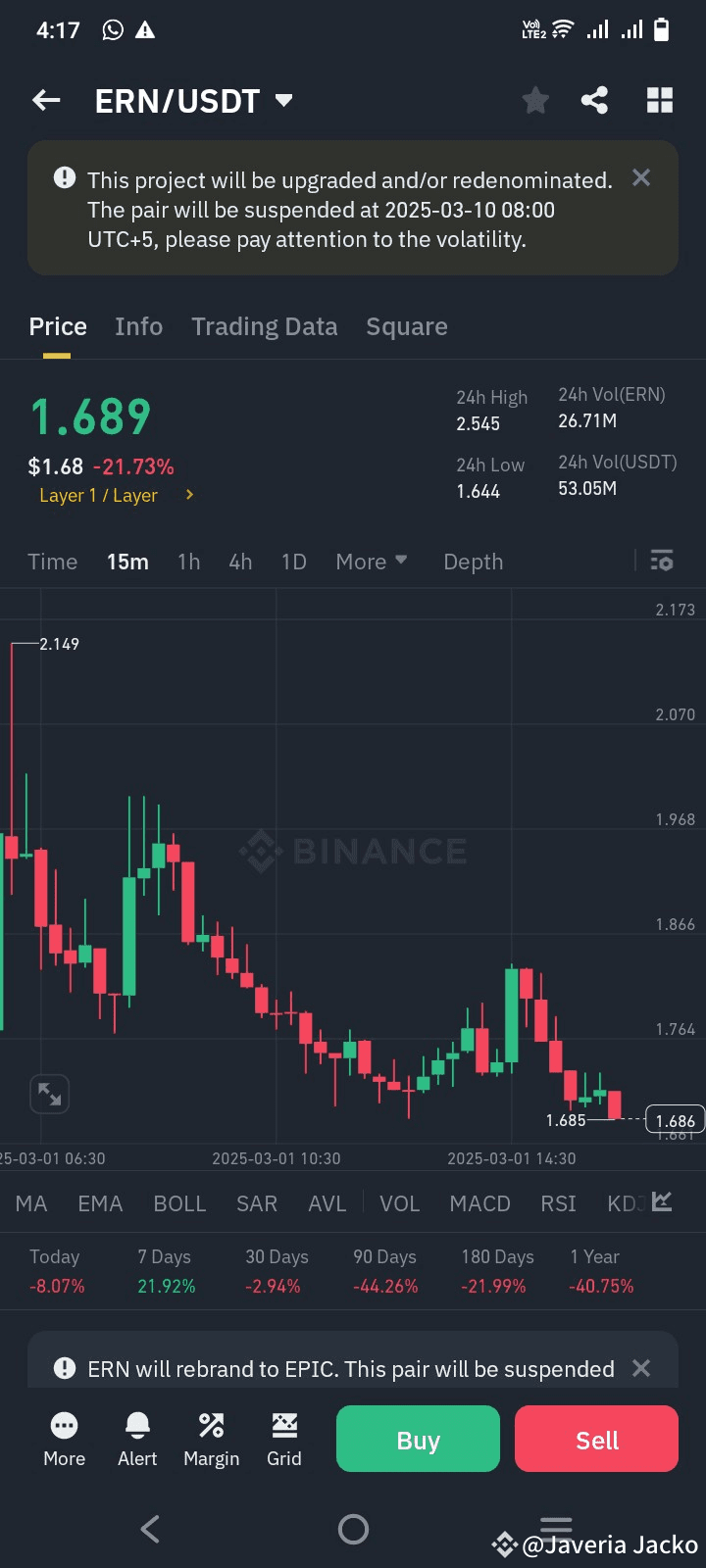Share this trading pair
Viewport: 706px width, 1568px height.
click(594, 100)
